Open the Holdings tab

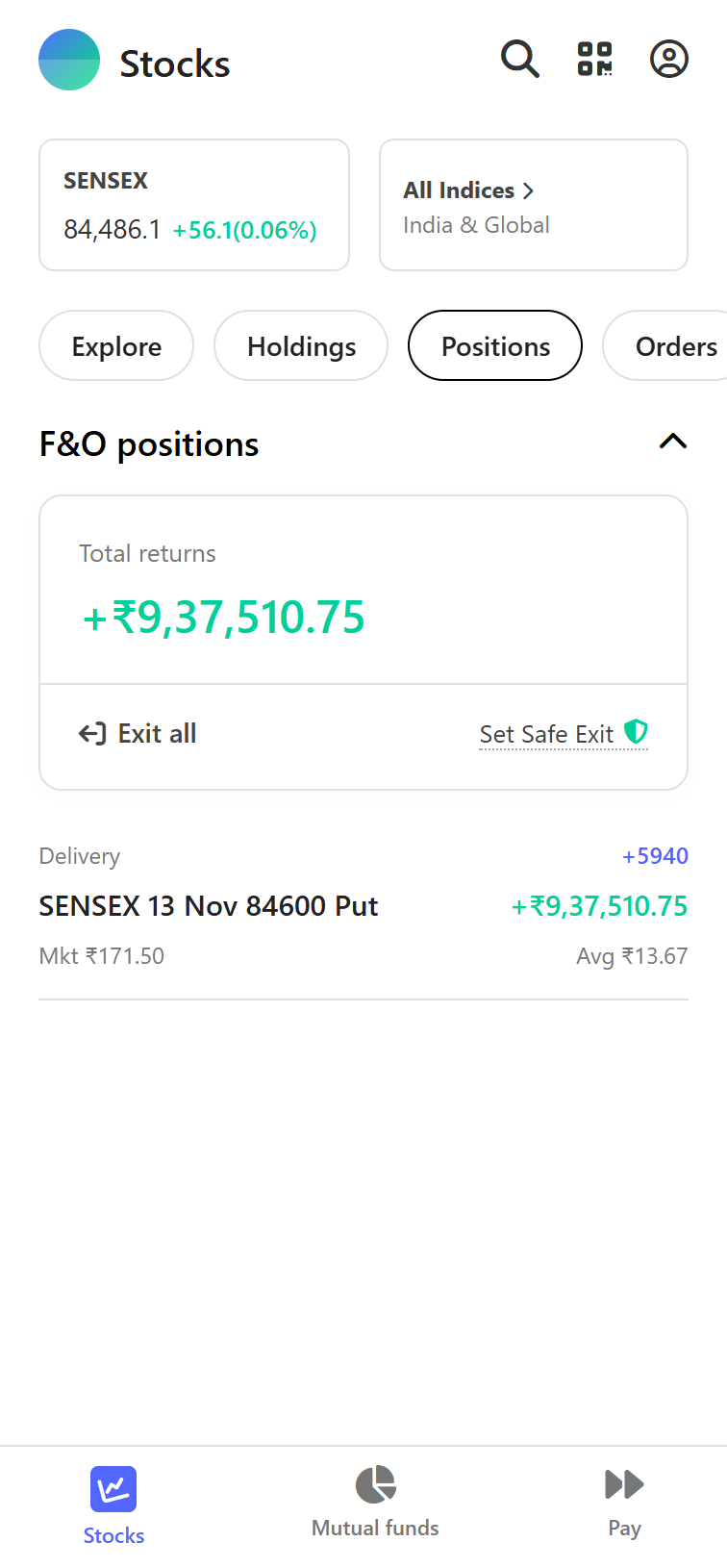click(300, 345)
